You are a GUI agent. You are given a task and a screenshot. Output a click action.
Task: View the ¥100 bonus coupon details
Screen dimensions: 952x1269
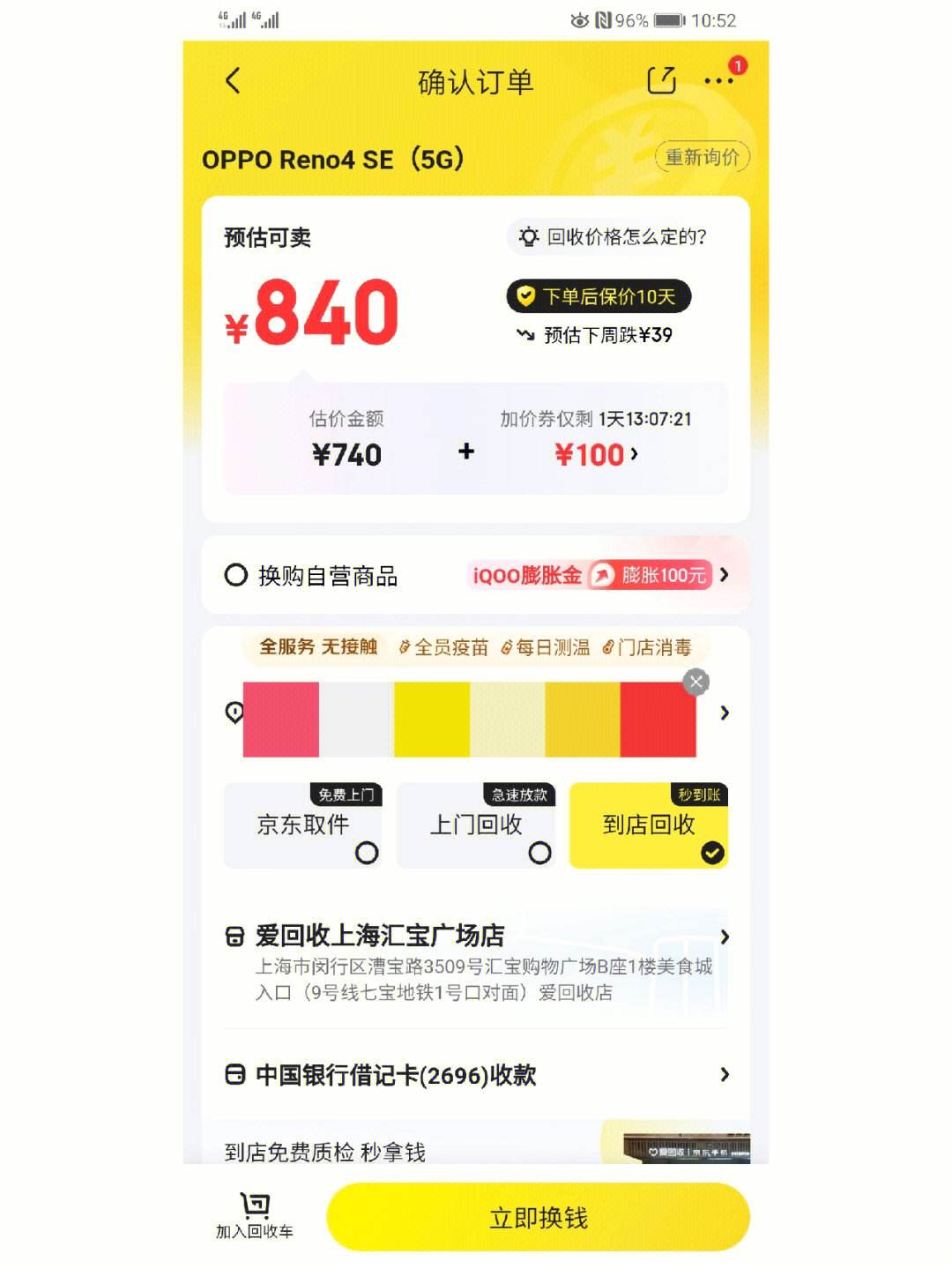click(x=596, y=454)
